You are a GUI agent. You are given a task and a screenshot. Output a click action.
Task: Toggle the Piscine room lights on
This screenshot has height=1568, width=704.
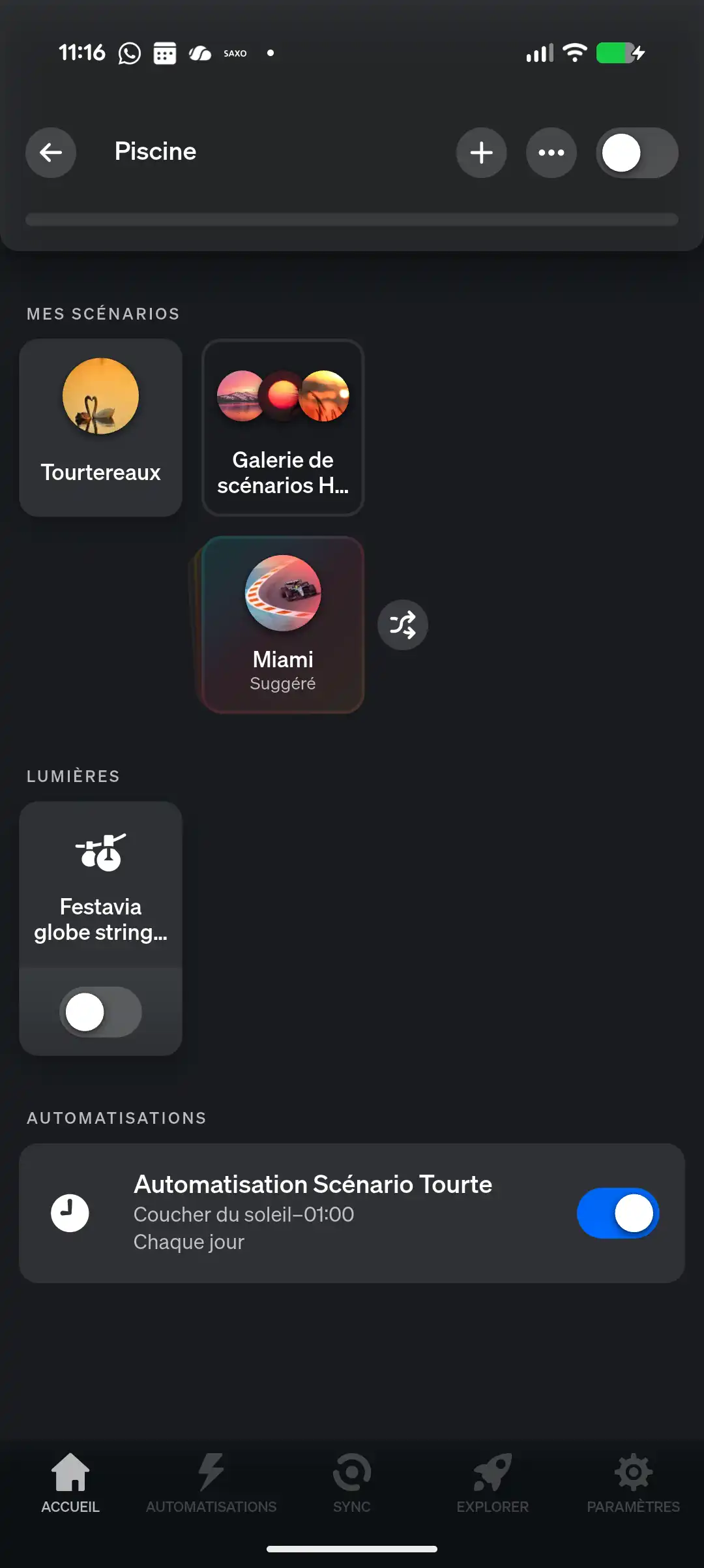point(636,153)
